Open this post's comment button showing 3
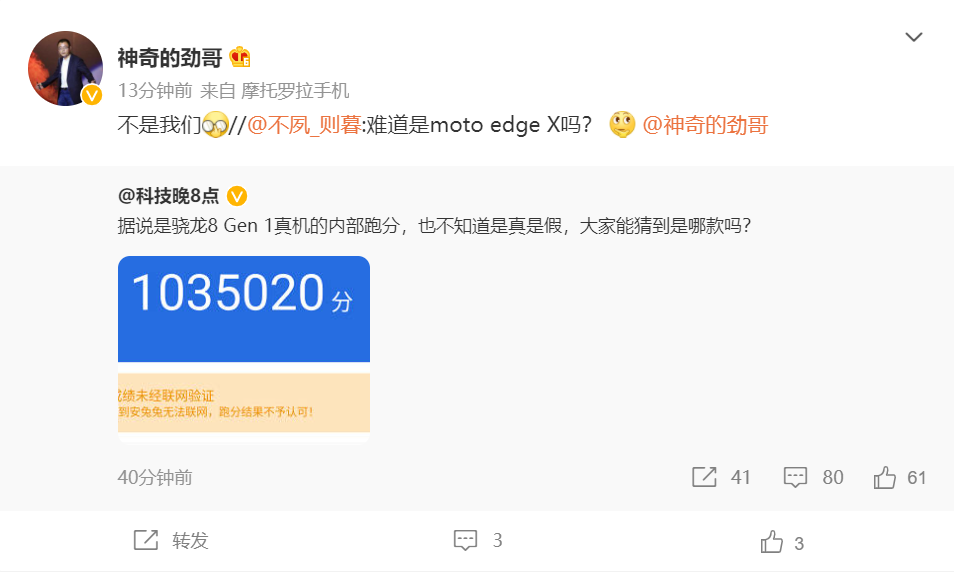Screen dimensions: 954x572 click(466, 541)
